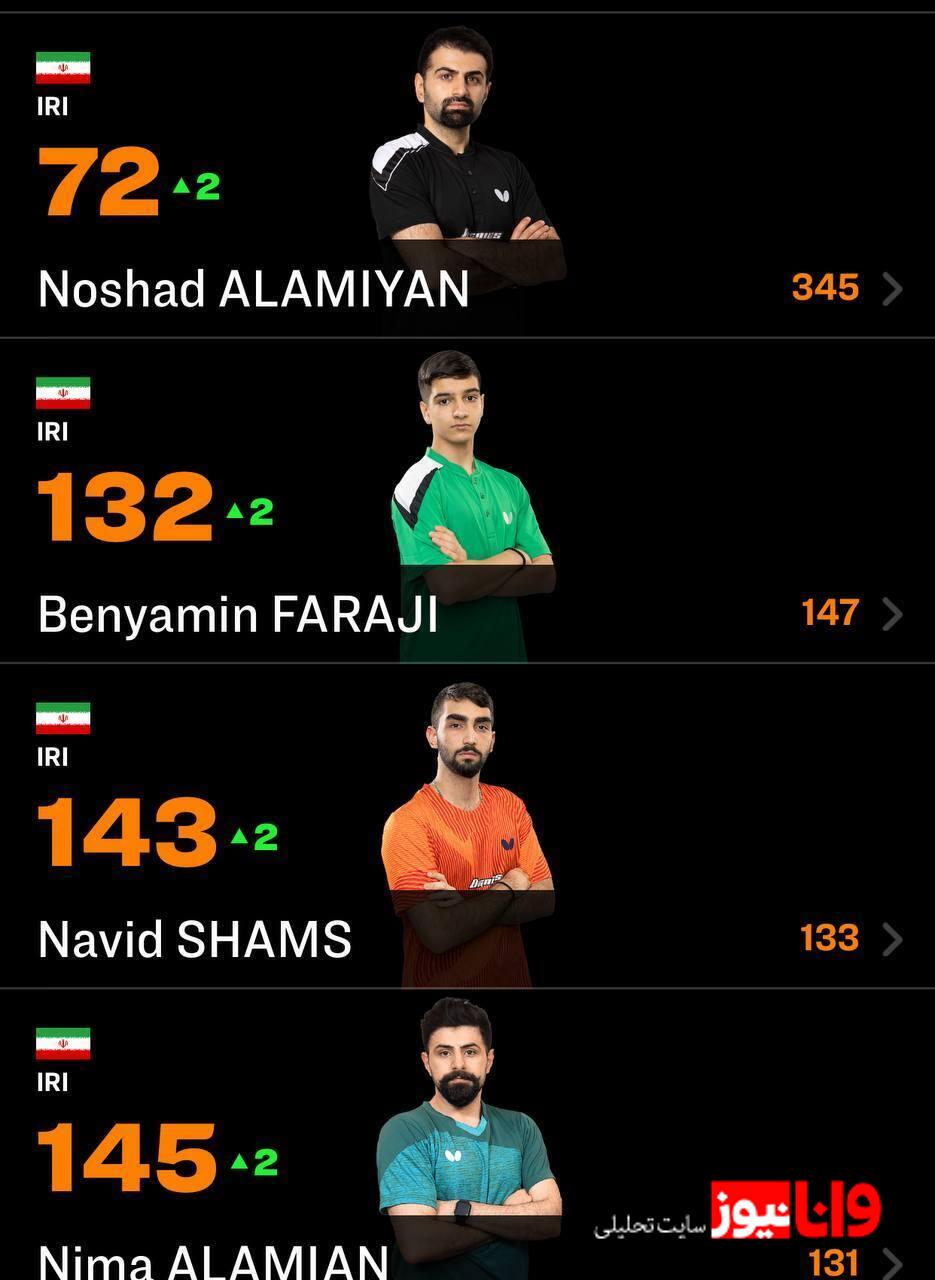View Navid SHAMS player row

195,939
